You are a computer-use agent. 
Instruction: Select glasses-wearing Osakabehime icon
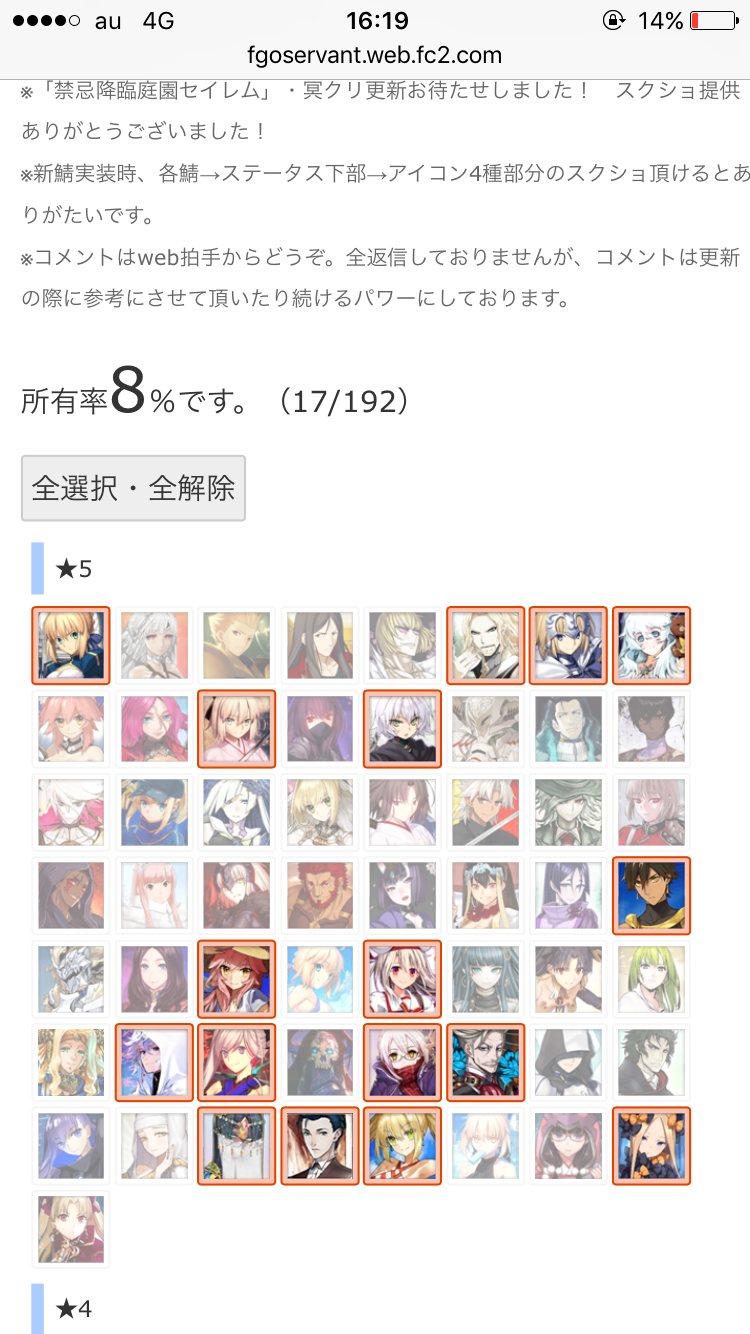tap(568, 1145)
